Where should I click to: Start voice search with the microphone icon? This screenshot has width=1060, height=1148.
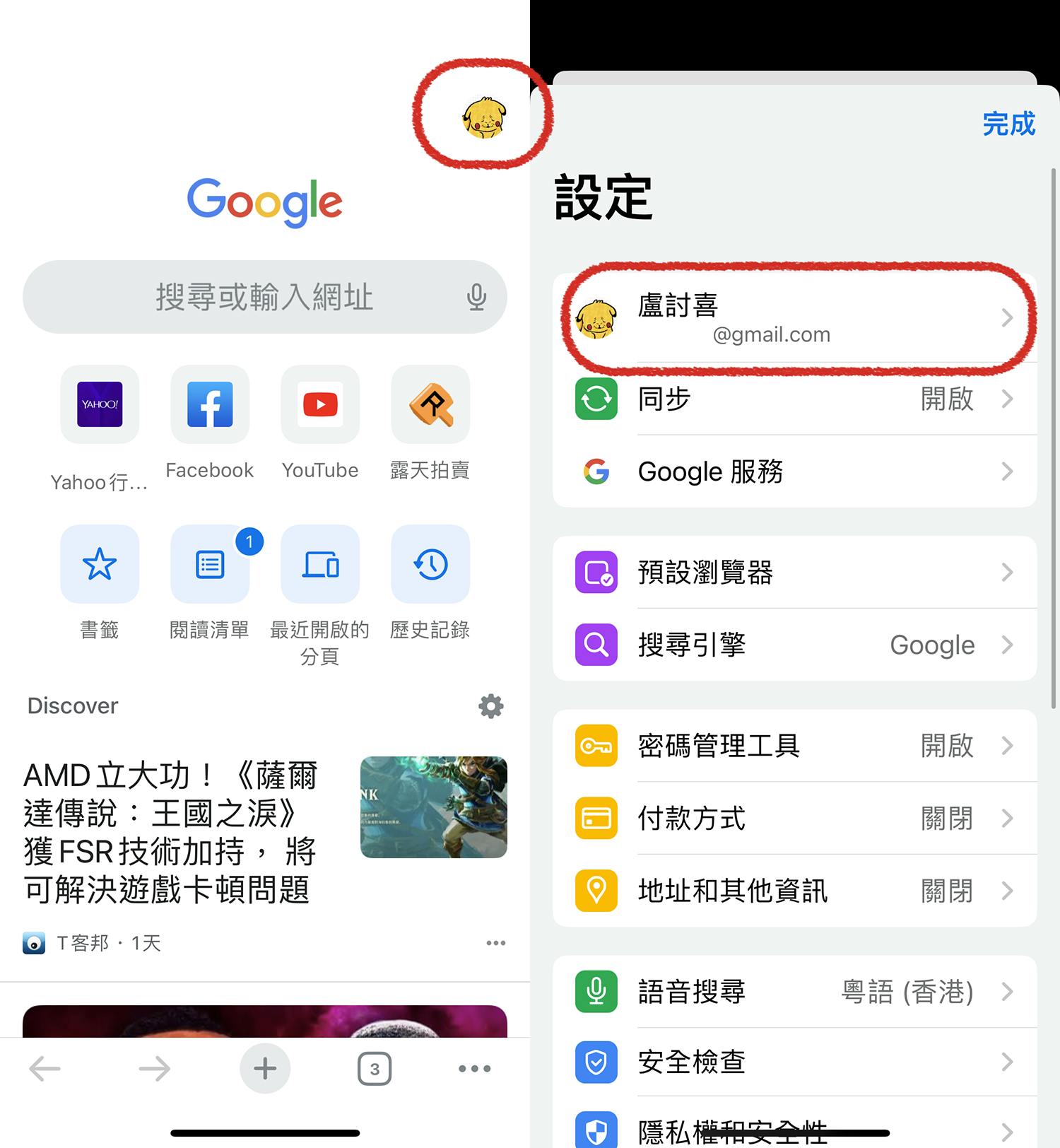[476, 297]
